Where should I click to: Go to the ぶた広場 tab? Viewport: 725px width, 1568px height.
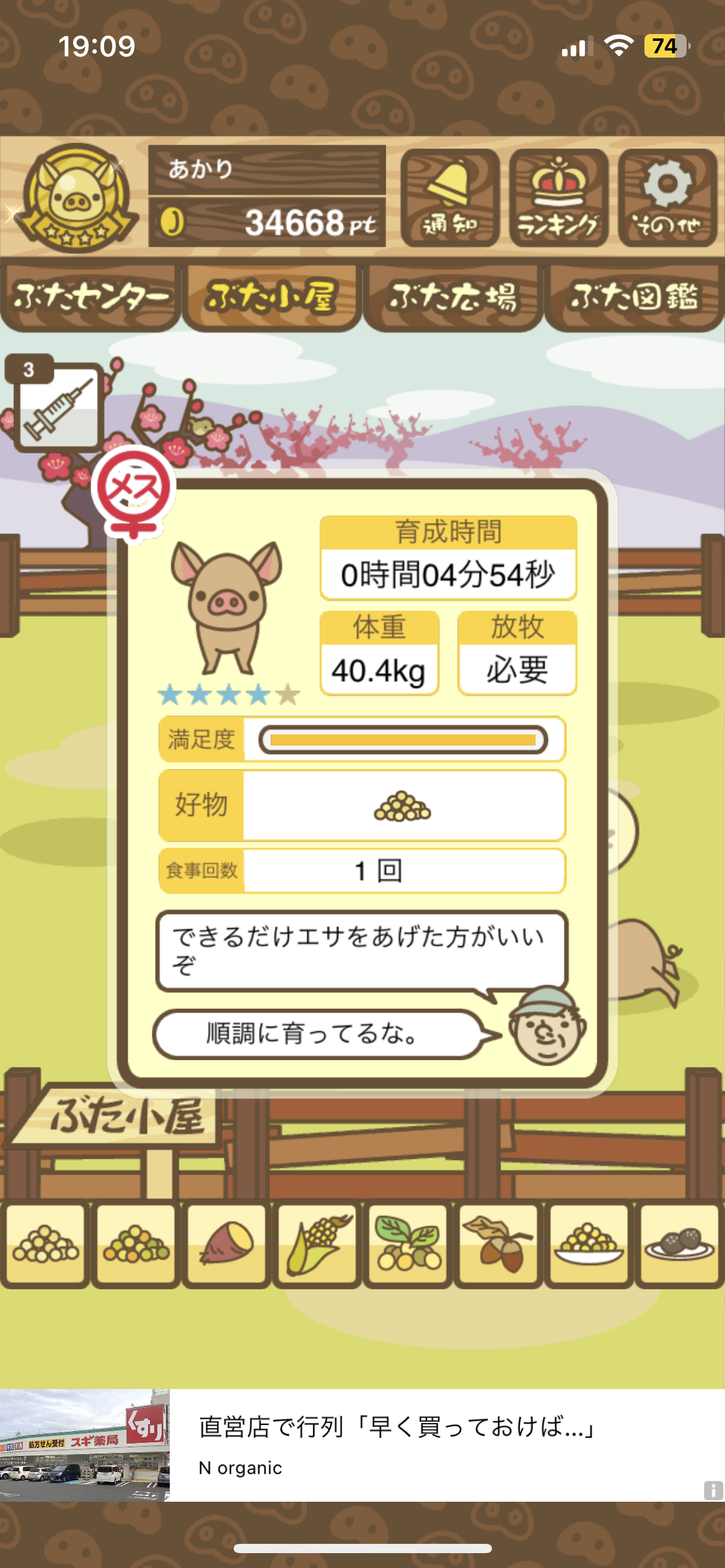pos(453,298)
